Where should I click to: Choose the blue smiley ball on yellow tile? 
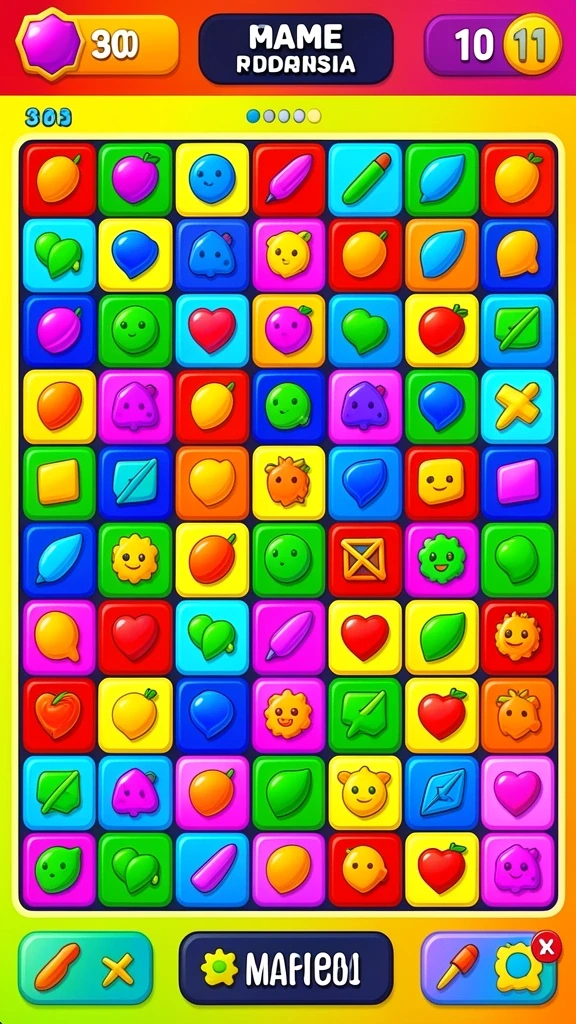point(212,179)
